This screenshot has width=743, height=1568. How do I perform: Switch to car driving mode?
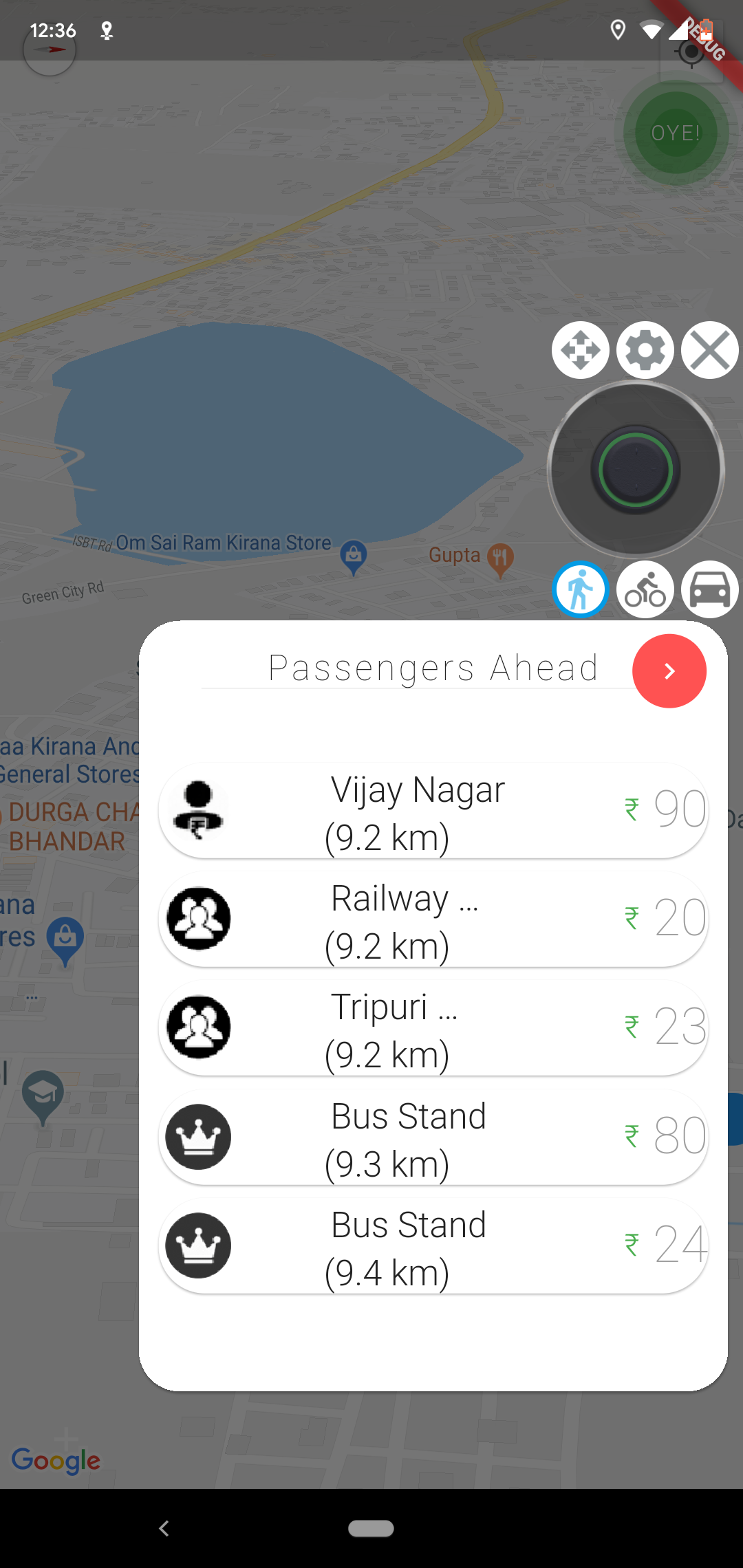tap(709, 589)
